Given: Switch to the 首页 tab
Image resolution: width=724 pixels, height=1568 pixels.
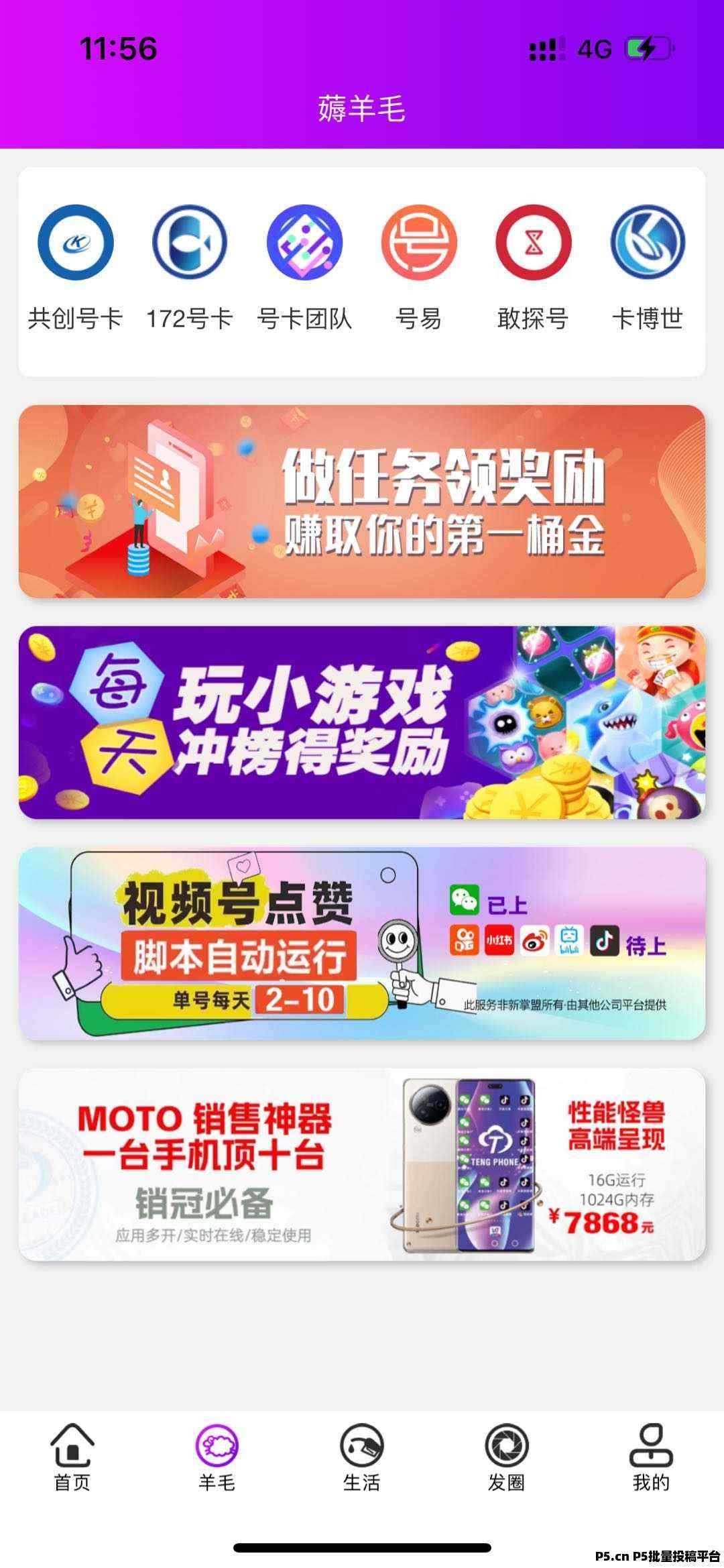Looking at the screenshot, I should point(72,1457).
